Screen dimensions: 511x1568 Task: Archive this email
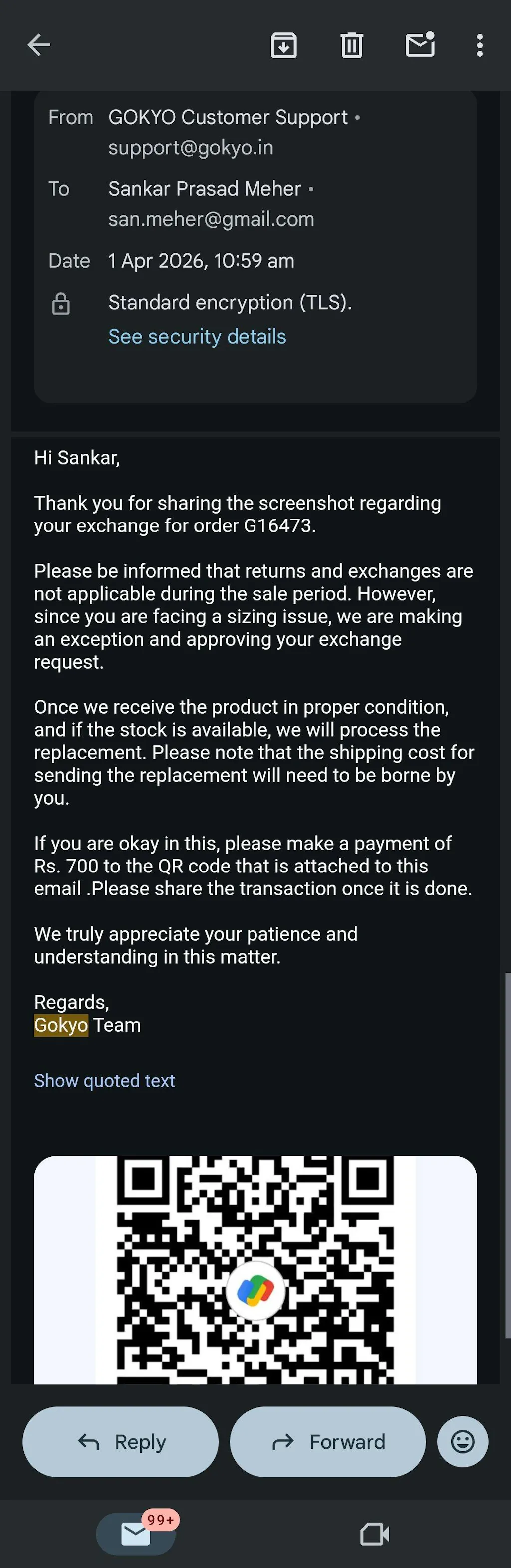point(283,45)
